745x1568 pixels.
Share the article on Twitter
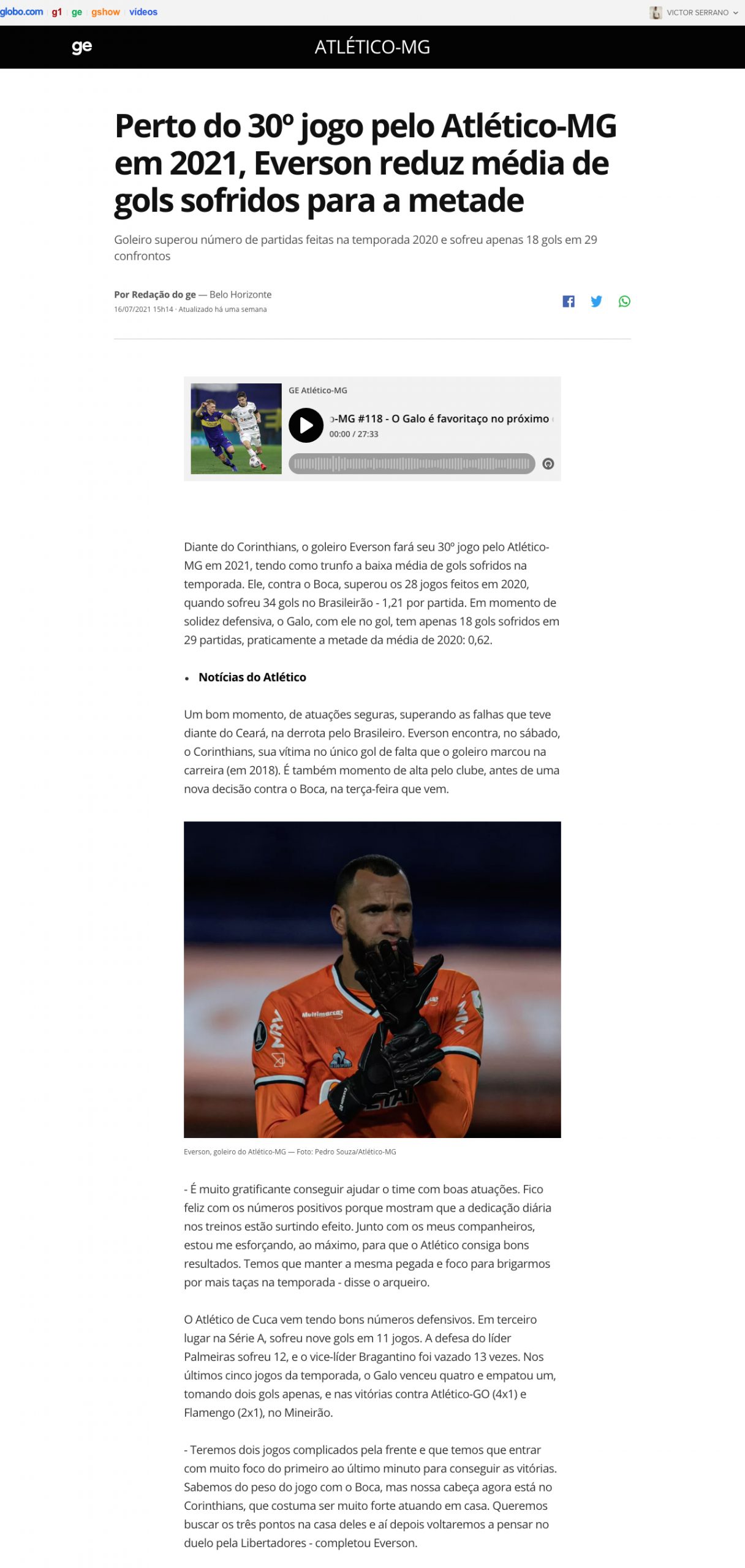(x=596, y=301)
